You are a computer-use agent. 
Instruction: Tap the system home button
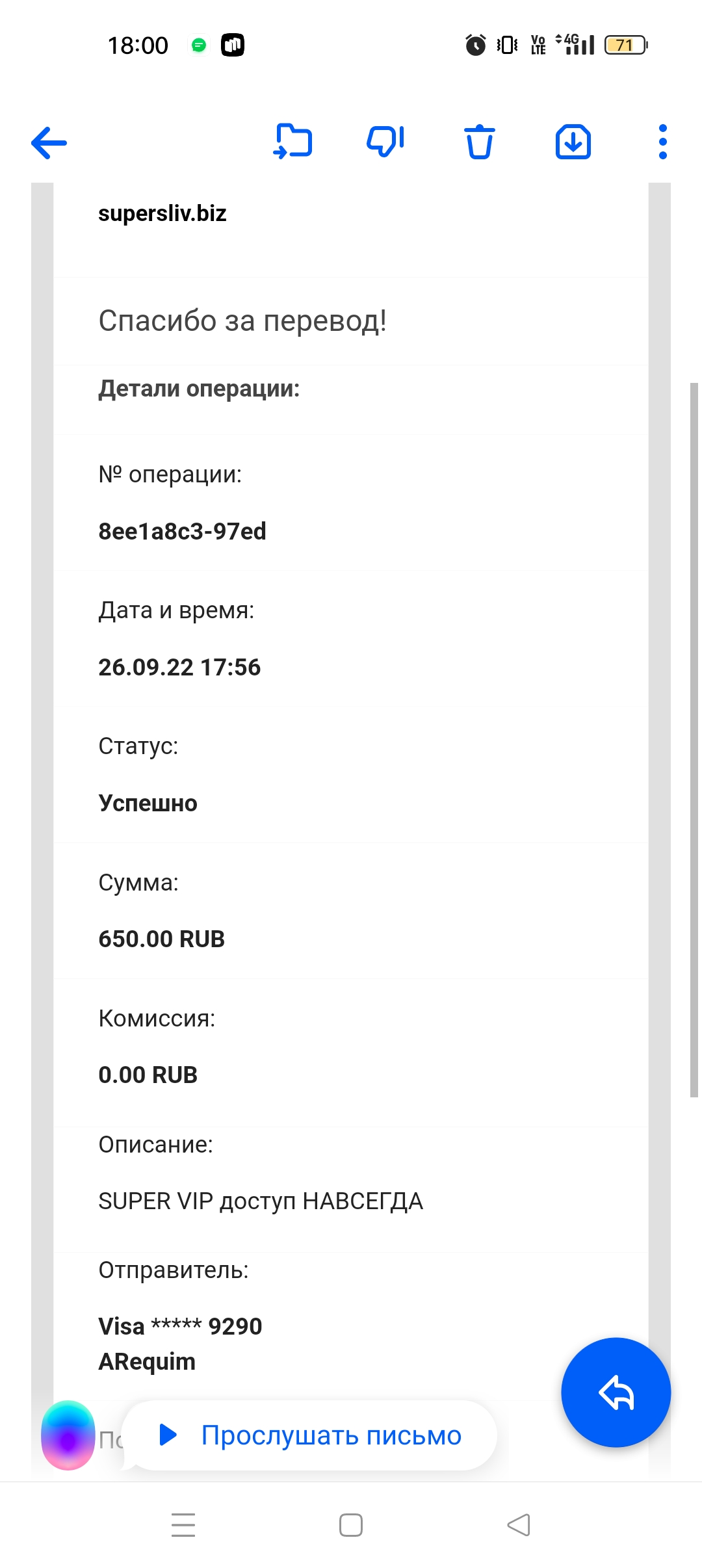(x=351, y=1524)
